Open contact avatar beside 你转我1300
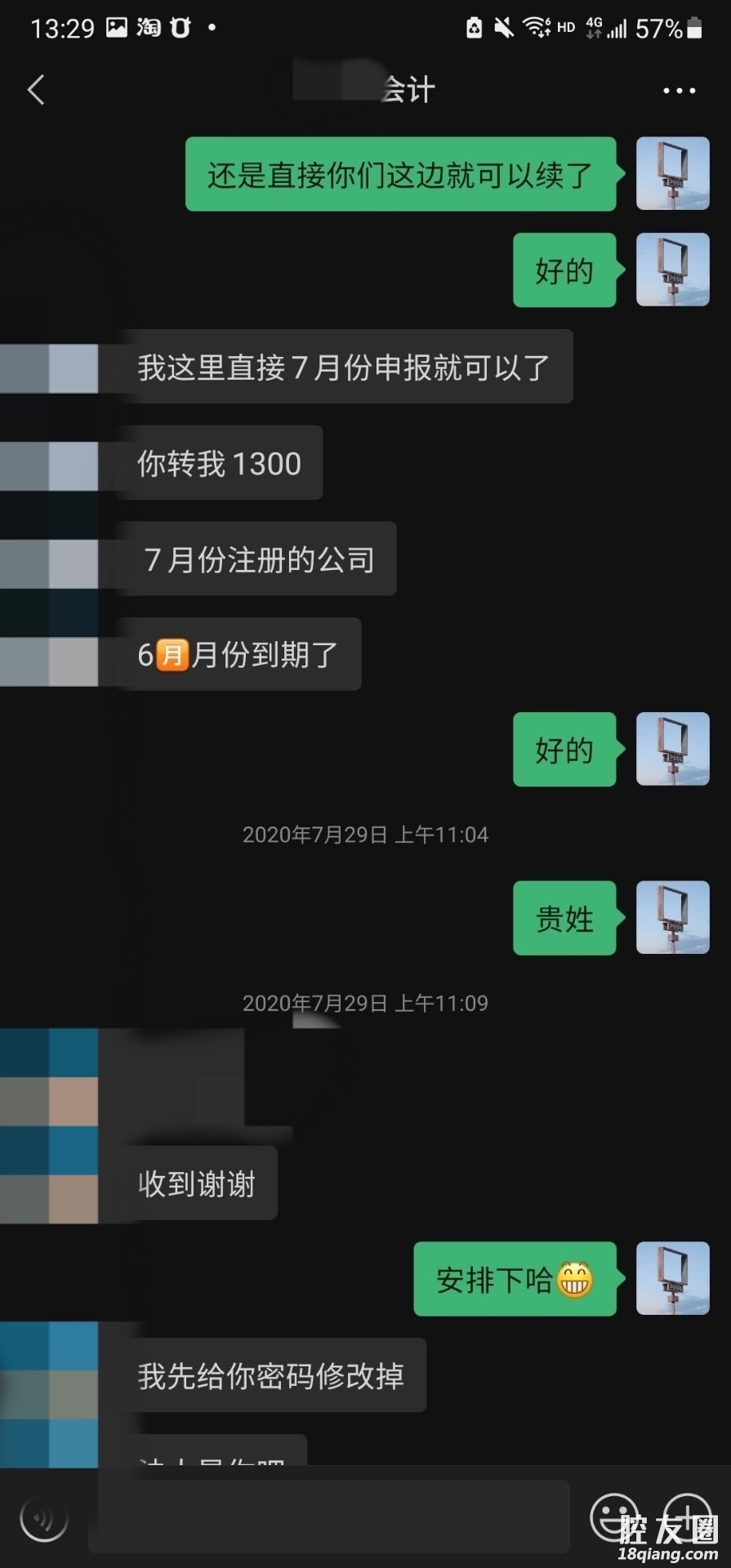731x1568 pixels. click(x=51, y=464)
